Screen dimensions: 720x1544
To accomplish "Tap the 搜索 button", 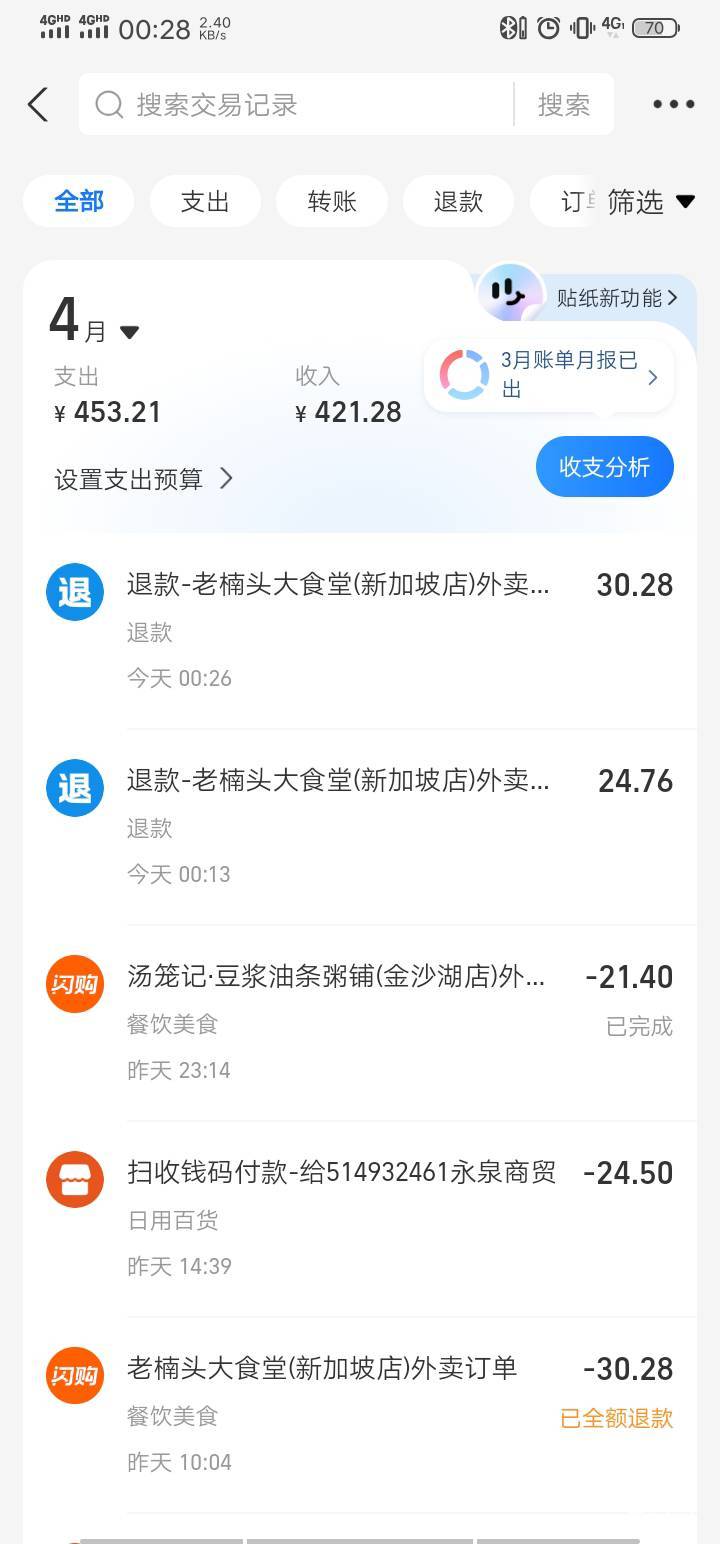I will tap(564, 104).
